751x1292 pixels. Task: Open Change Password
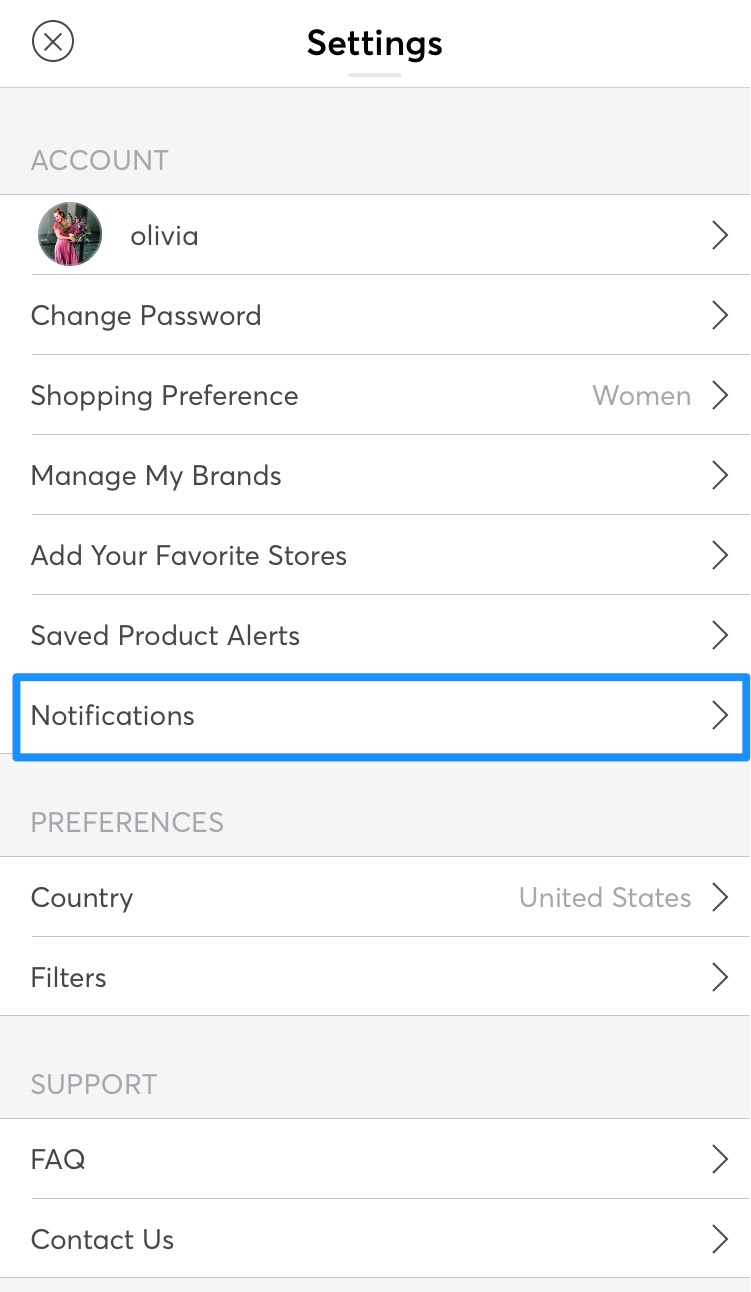[x=375, y=315]
